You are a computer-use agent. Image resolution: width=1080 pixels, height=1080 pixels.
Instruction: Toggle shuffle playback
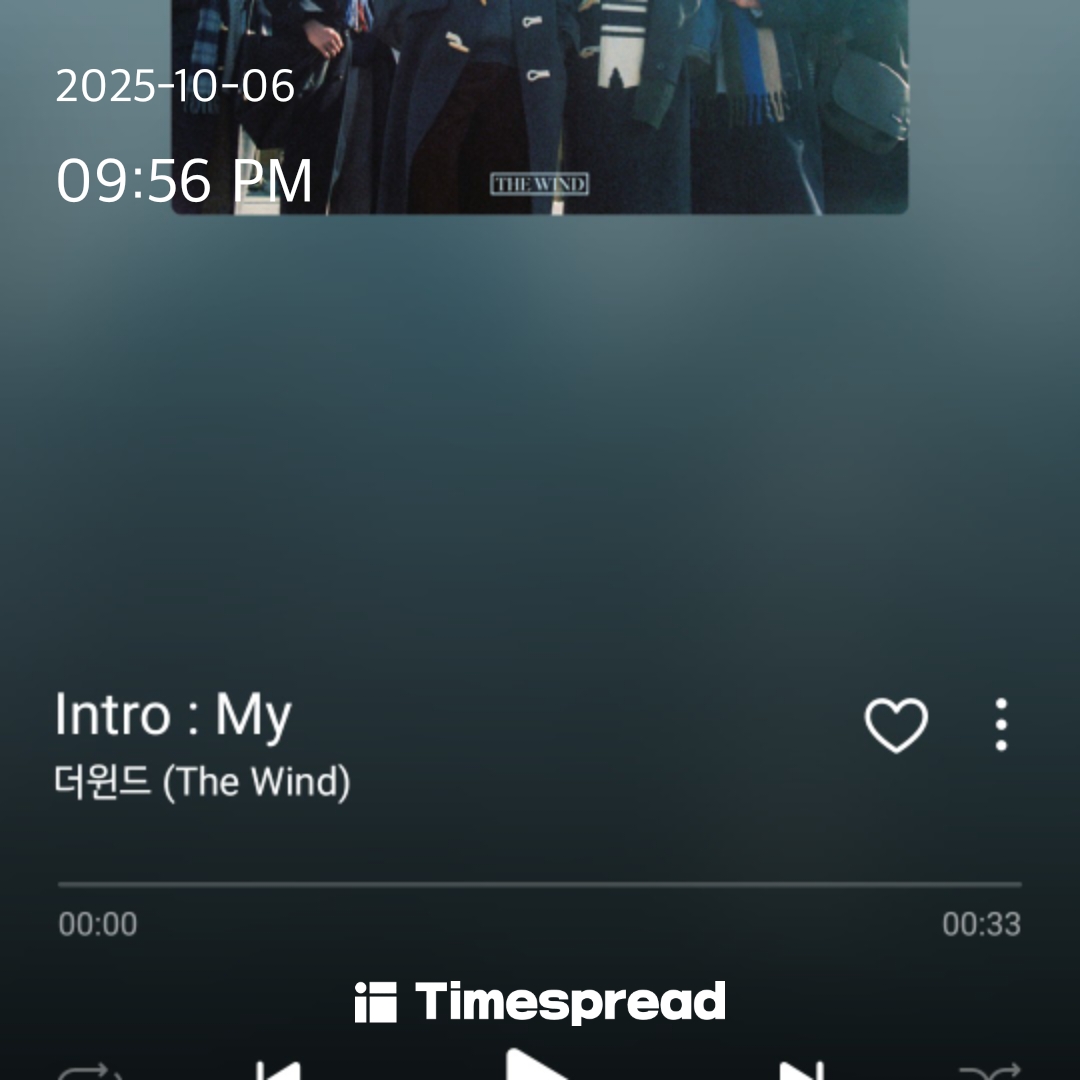click(x=989, y=1073)
